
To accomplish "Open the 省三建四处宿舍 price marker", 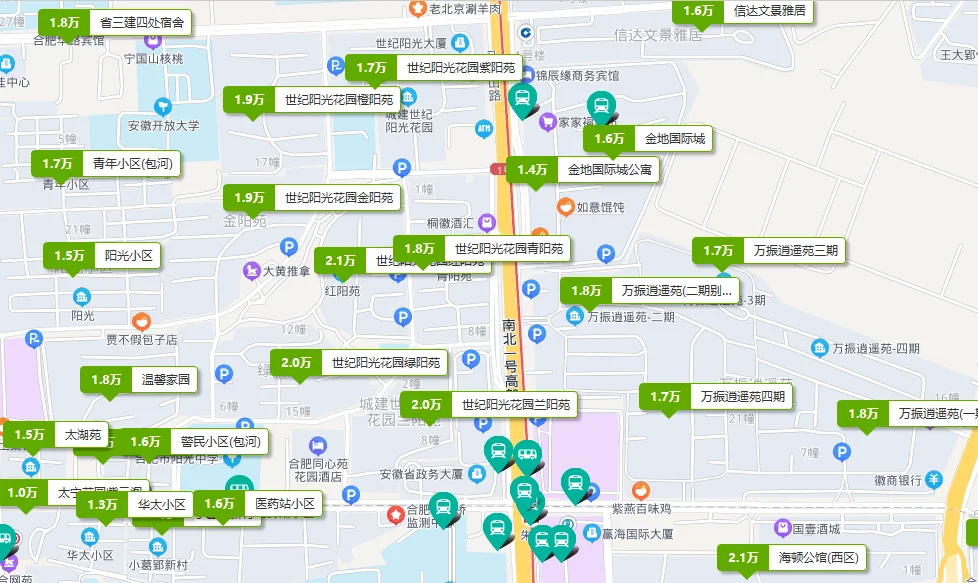I will (x=115, y=22).
